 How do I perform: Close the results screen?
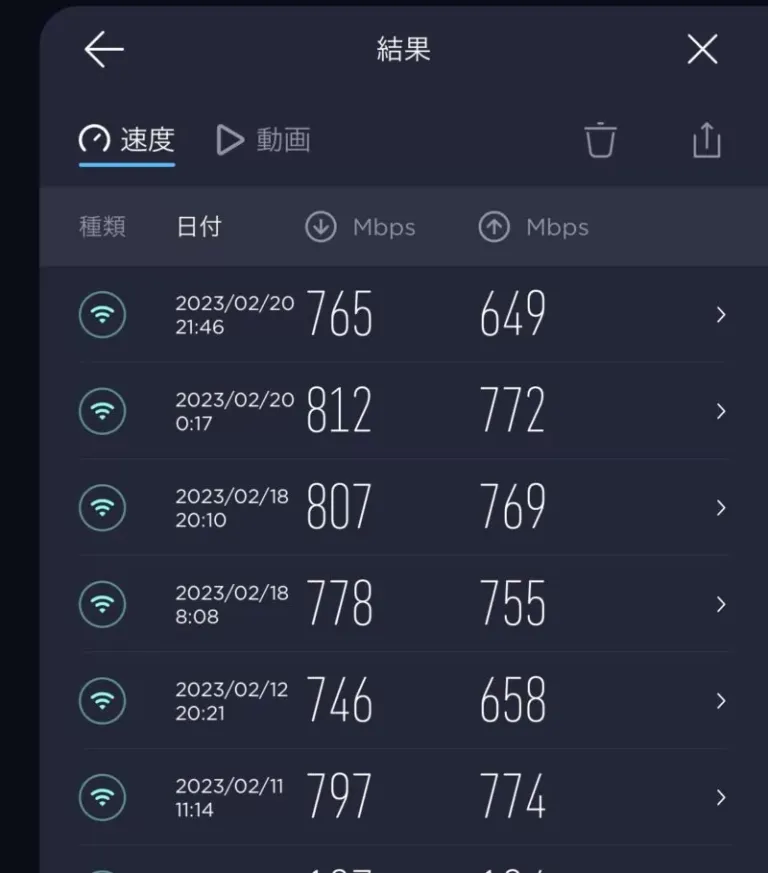702,50
